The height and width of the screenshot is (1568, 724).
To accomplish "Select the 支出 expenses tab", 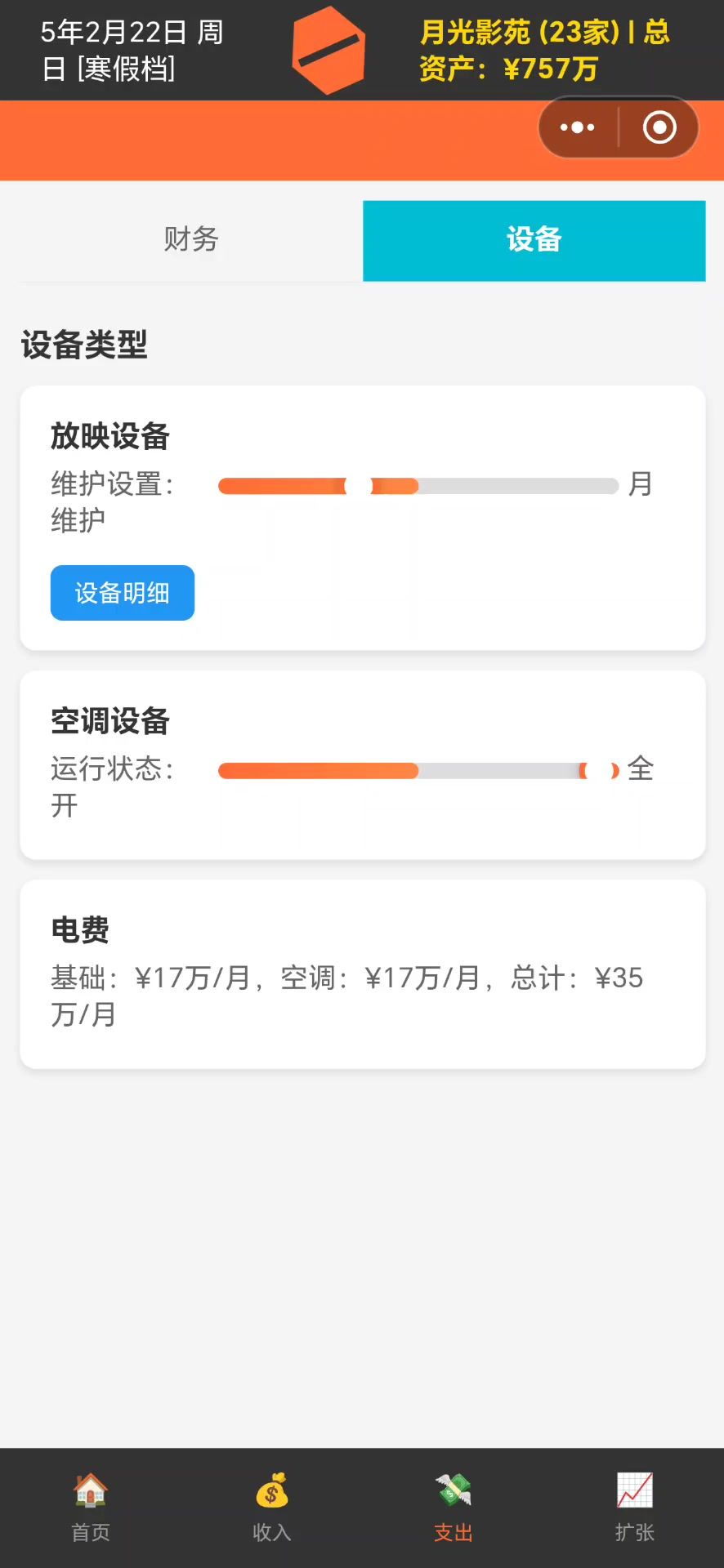I will pos(454,1507).
